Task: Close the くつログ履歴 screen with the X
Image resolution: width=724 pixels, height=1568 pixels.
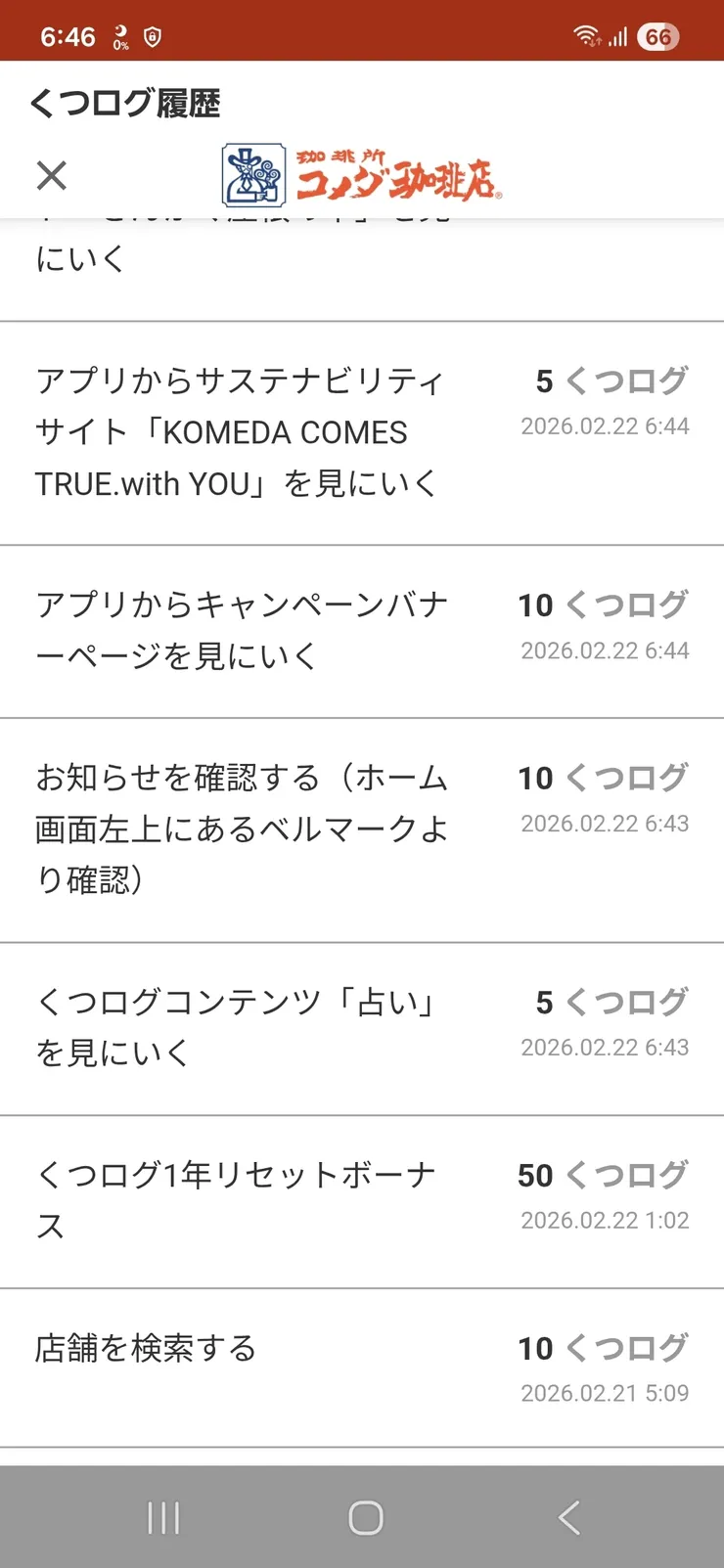Action: [x=51, y=176]
